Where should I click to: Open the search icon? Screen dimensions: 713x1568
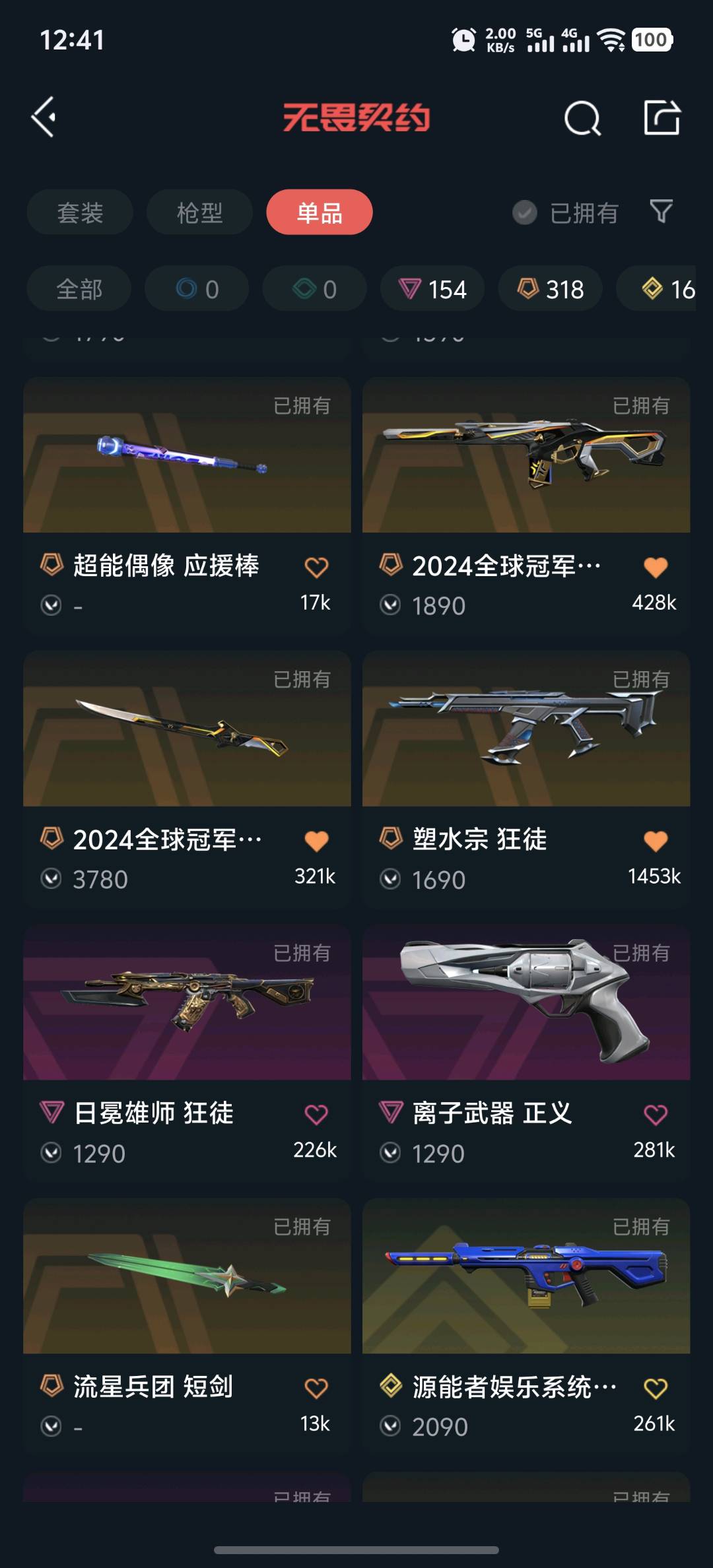(x=582, y=119)
